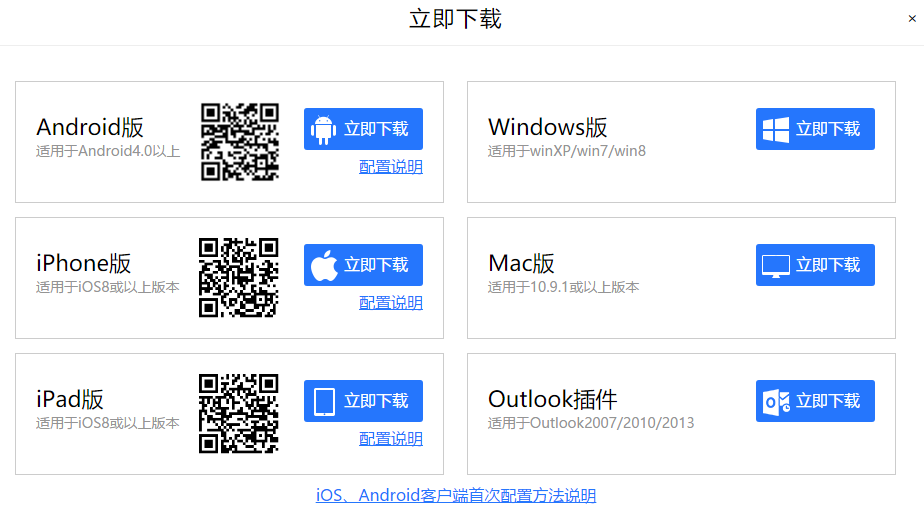Image resolution: width=924 pixels, height=517 pixels.
Task: Download the Windows version
Action: click(815, 129)
